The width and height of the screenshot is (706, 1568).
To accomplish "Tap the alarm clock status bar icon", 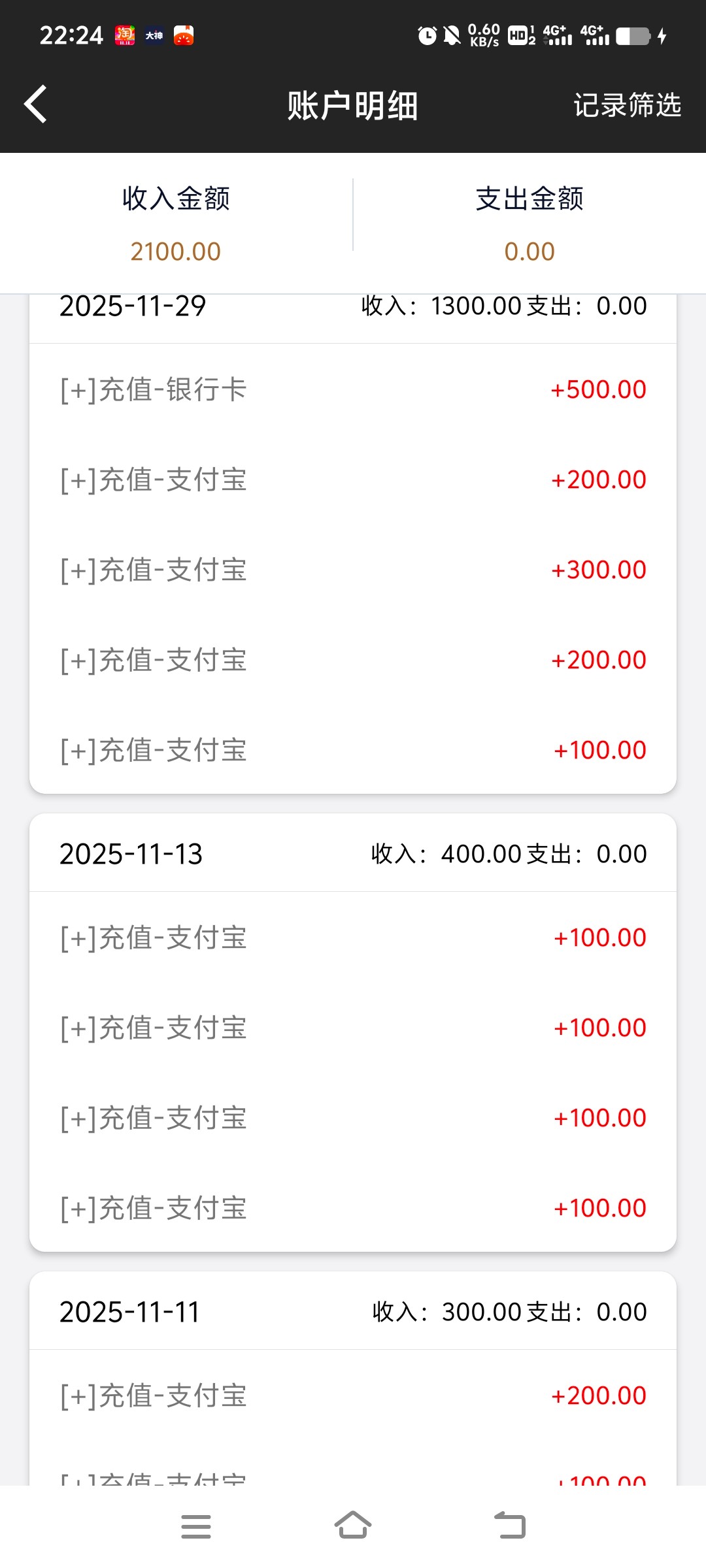I will 426,37.
